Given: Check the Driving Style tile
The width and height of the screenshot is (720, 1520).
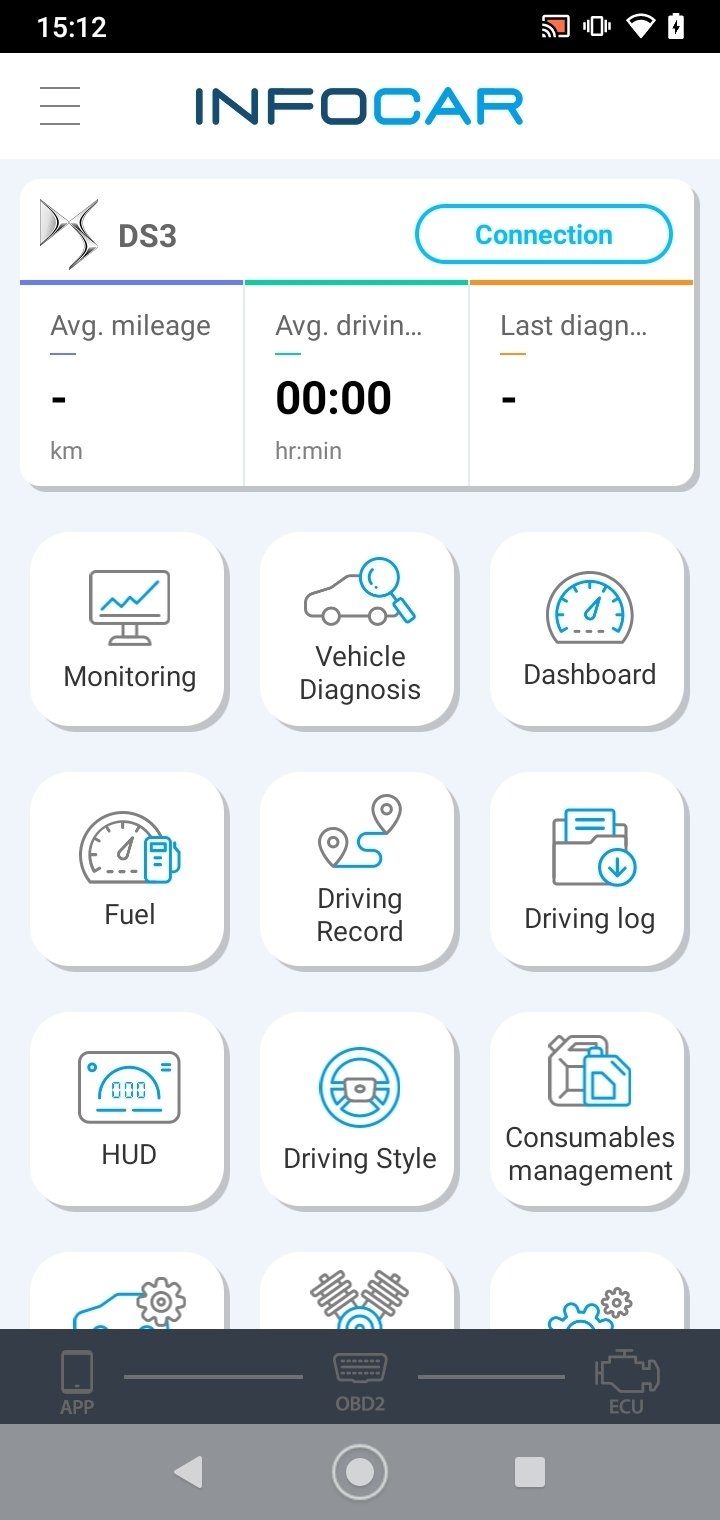Looking at the screenshot, I should point(359,1108).
